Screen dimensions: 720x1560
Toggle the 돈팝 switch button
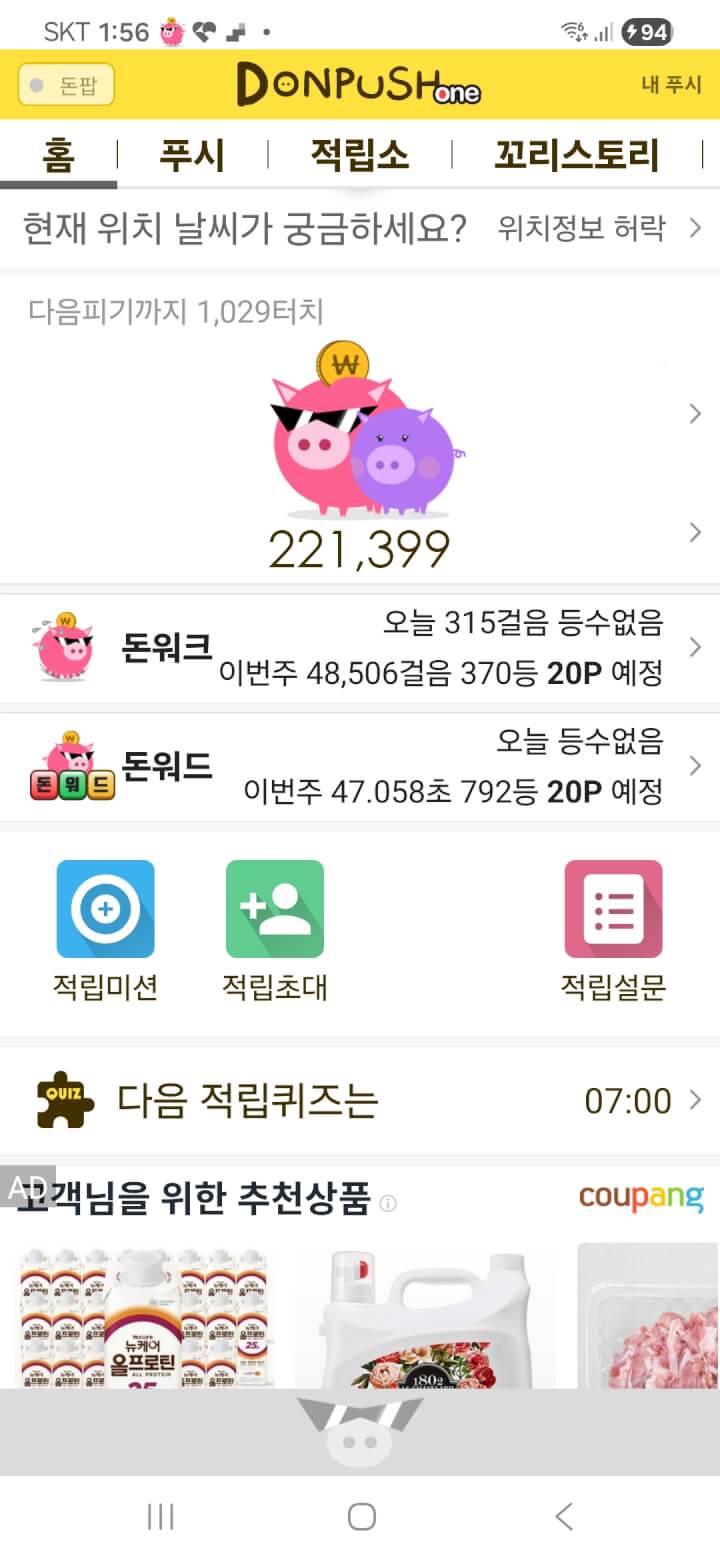(x=66, y=85)
